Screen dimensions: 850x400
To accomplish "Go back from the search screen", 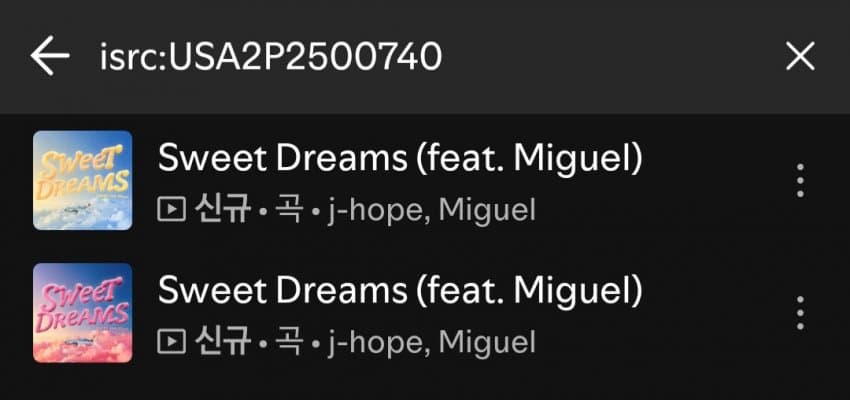I will pyautogui.click(x=50, y=57).
